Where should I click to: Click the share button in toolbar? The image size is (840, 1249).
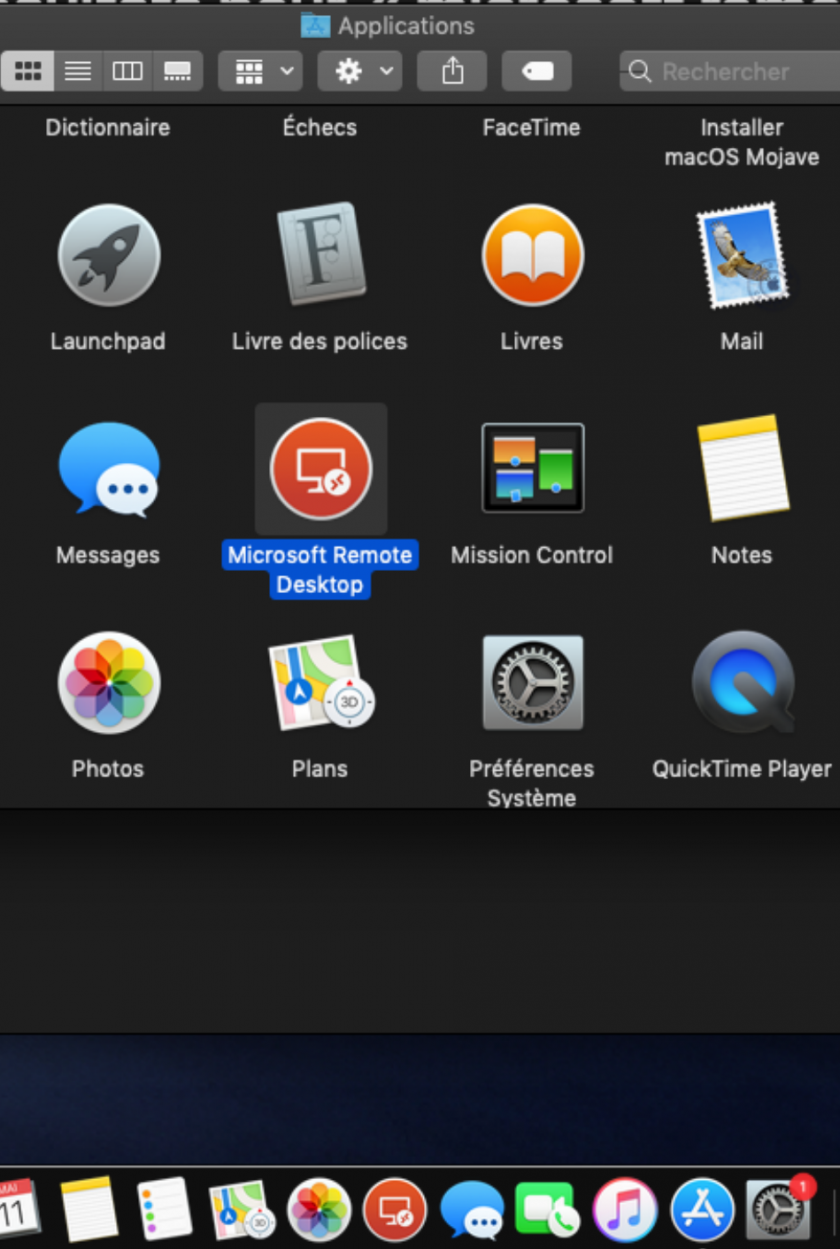[453, 71]
